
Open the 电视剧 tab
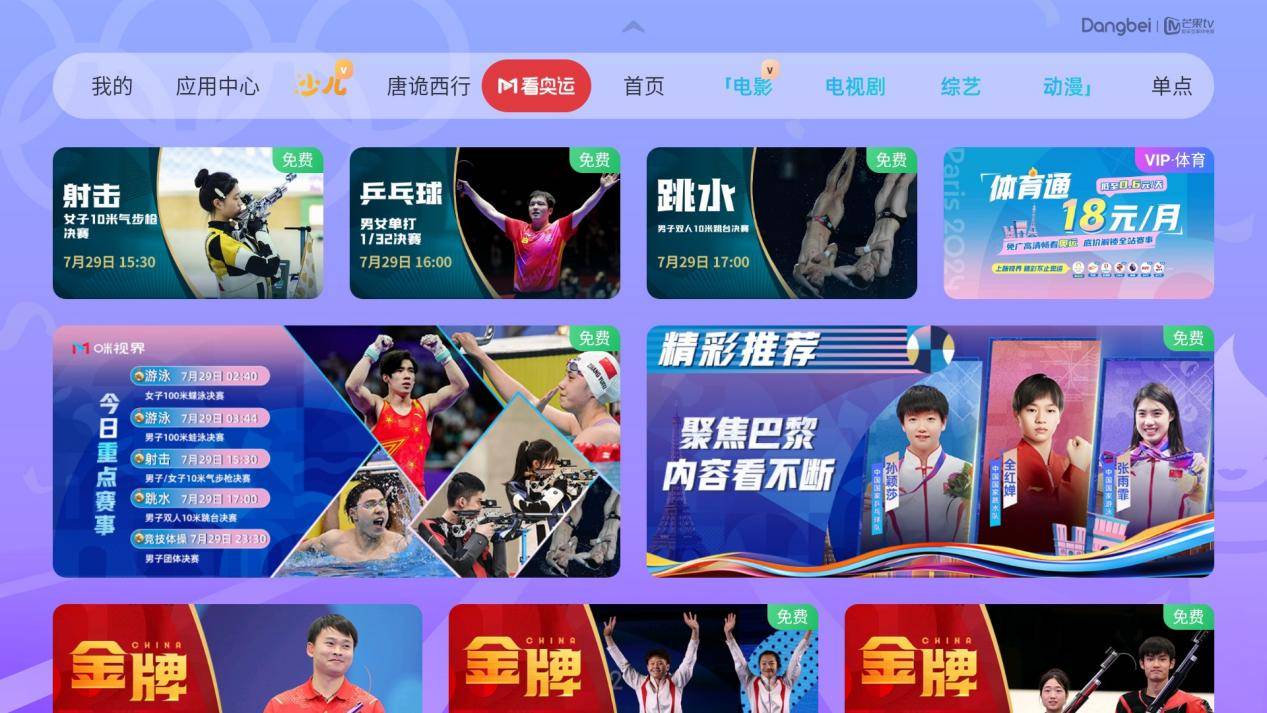pyautogui.click(x=855, y=86)
